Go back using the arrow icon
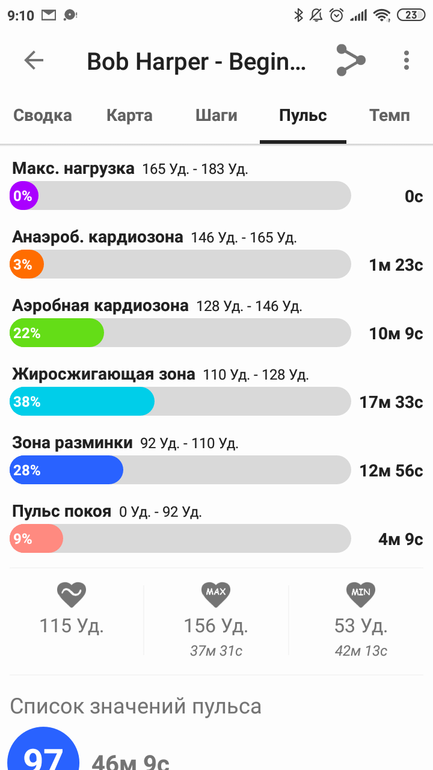Viewport: 433px width, 770px height. (34, 61)
